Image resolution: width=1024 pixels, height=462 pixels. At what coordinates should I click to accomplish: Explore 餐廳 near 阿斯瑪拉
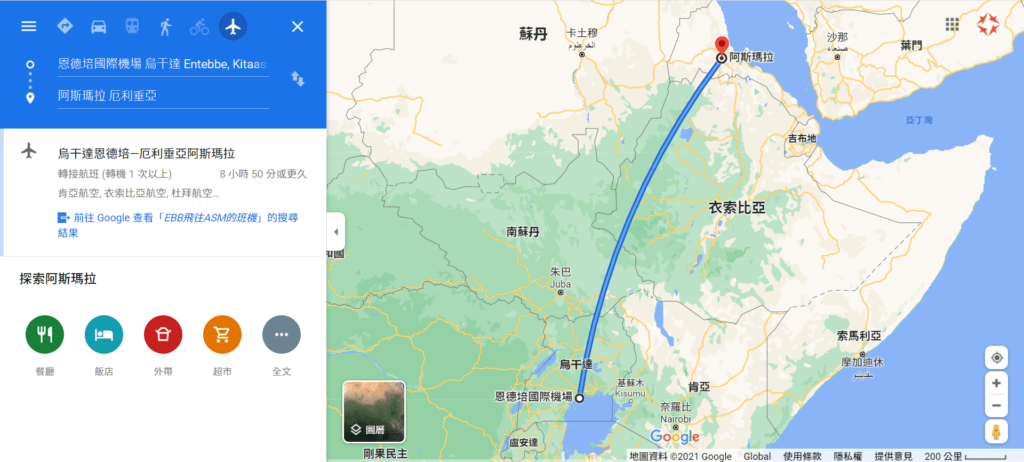[45, 335]
